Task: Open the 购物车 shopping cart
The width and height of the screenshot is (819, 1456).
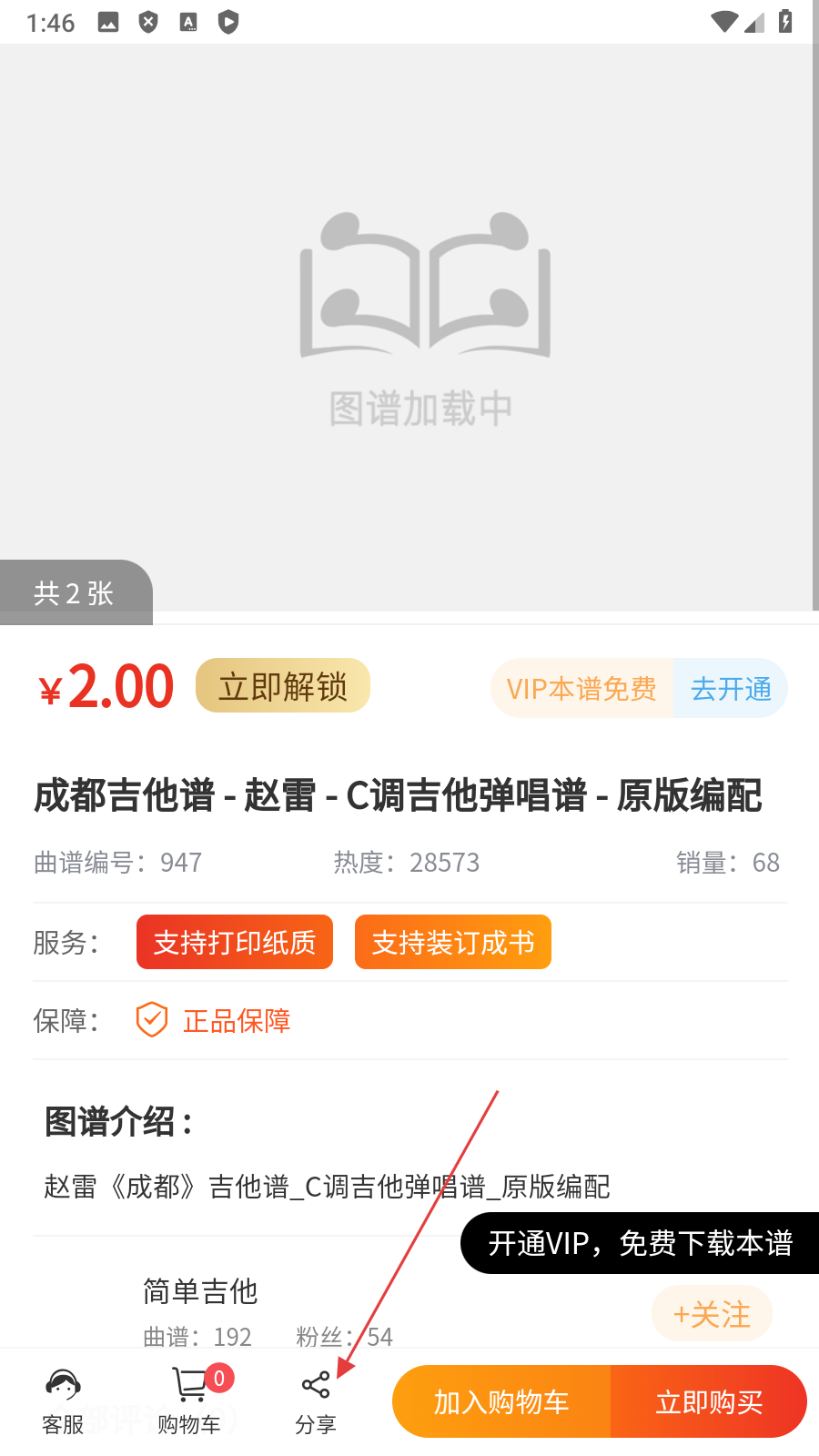Action: (x=189, y=1401)
